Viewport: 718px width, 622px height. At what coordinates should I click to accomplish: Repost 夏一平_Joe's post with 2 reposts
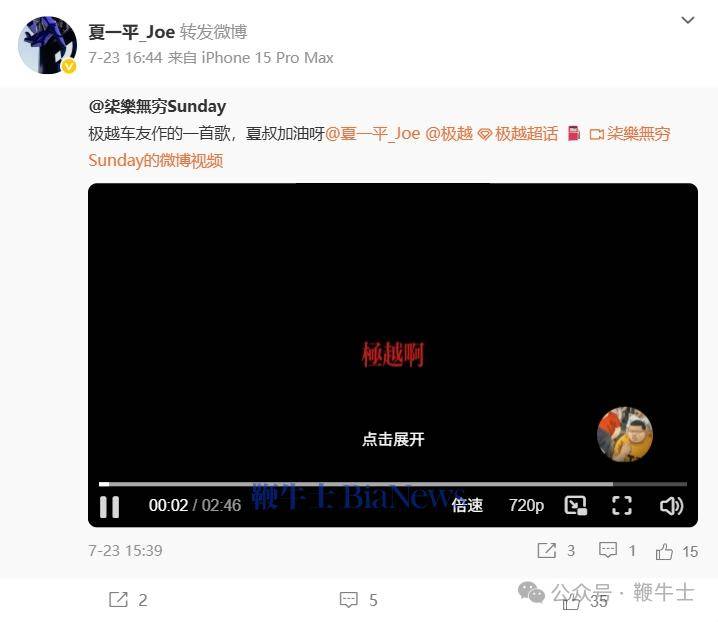127,600
